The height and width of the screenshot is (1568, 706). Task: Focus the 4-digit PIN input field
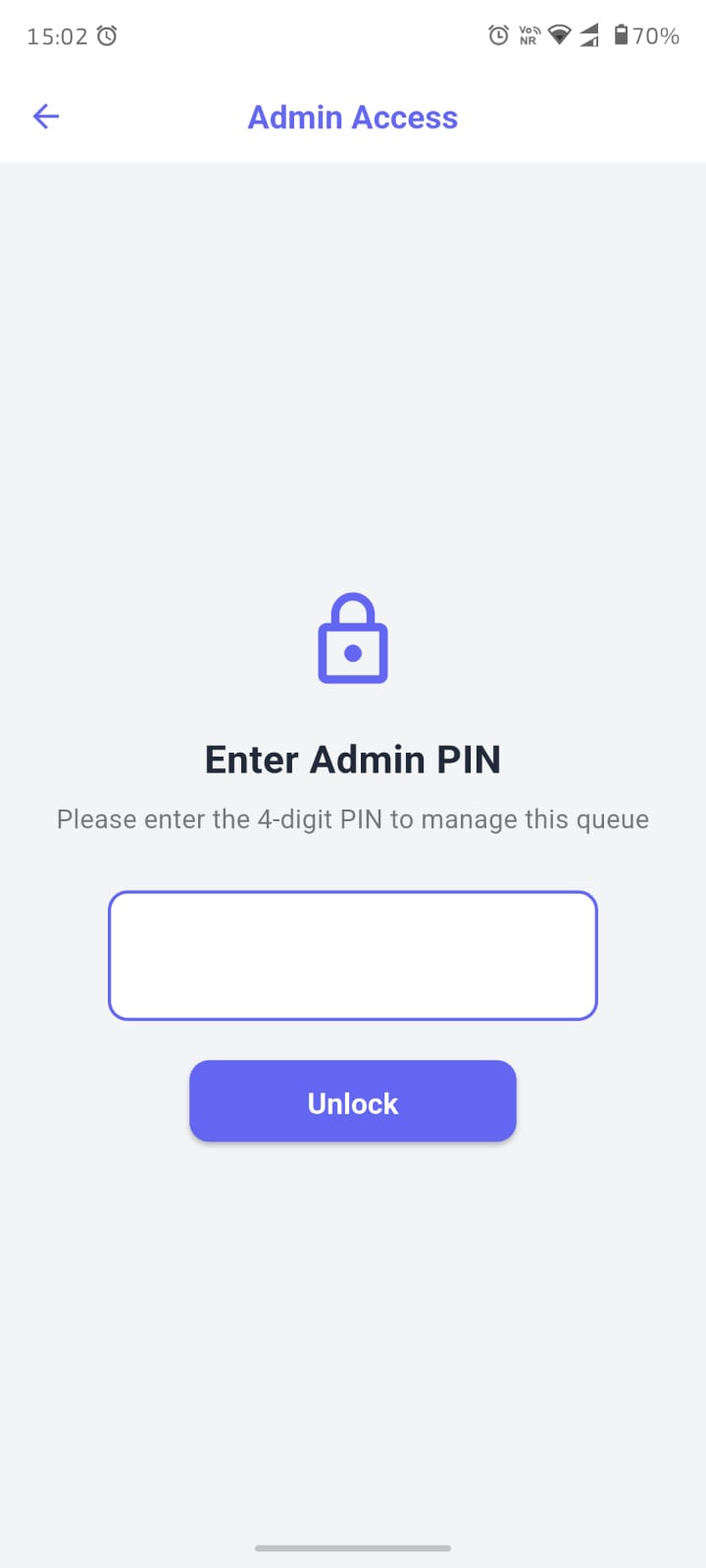click(x=352, y=955)
